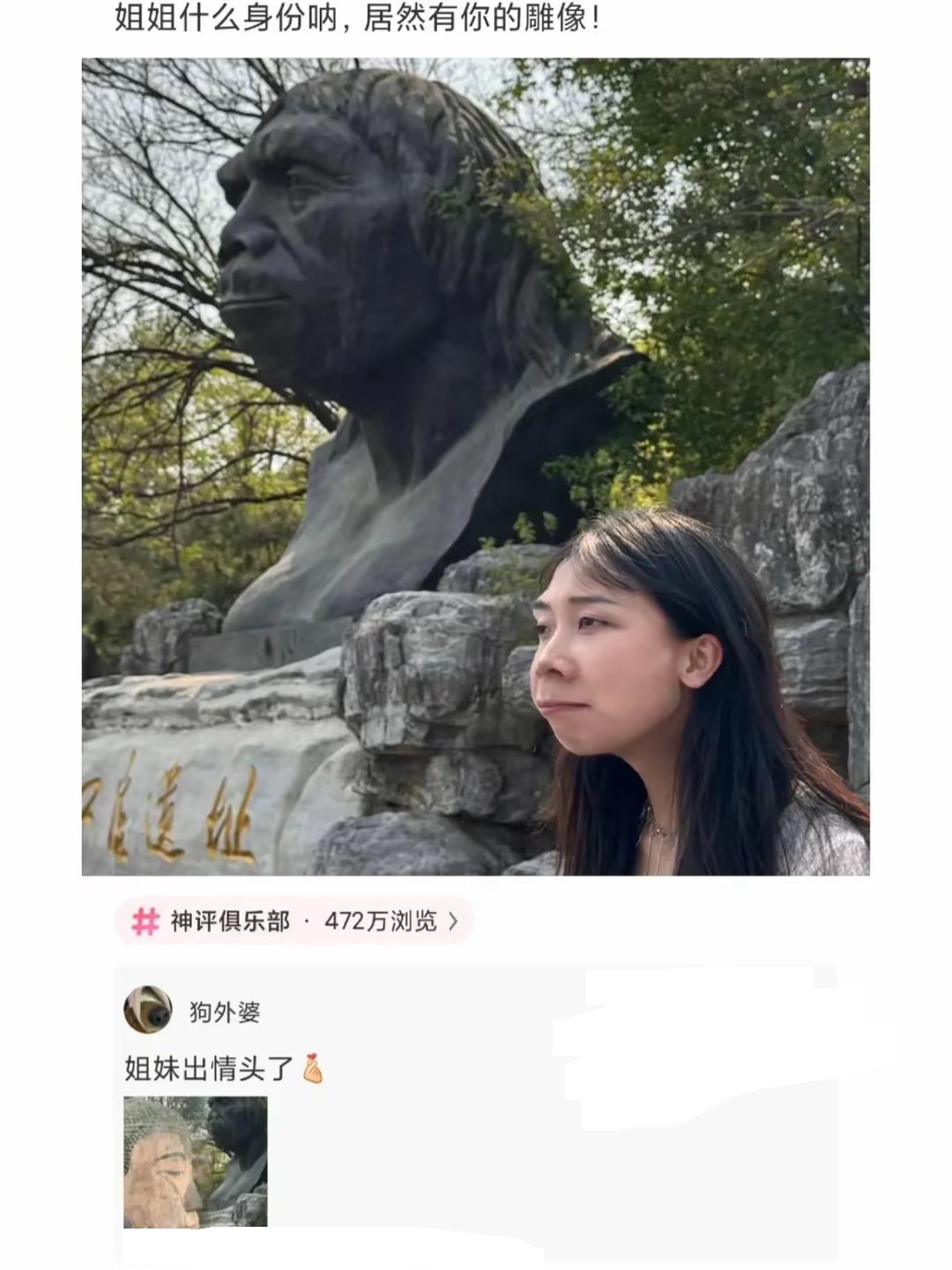Image resolution: width=952 pixels, height=1270 pixels.
Task: Click the comment text 姐妹出情头了
Action: click(x=205, y=1067)
